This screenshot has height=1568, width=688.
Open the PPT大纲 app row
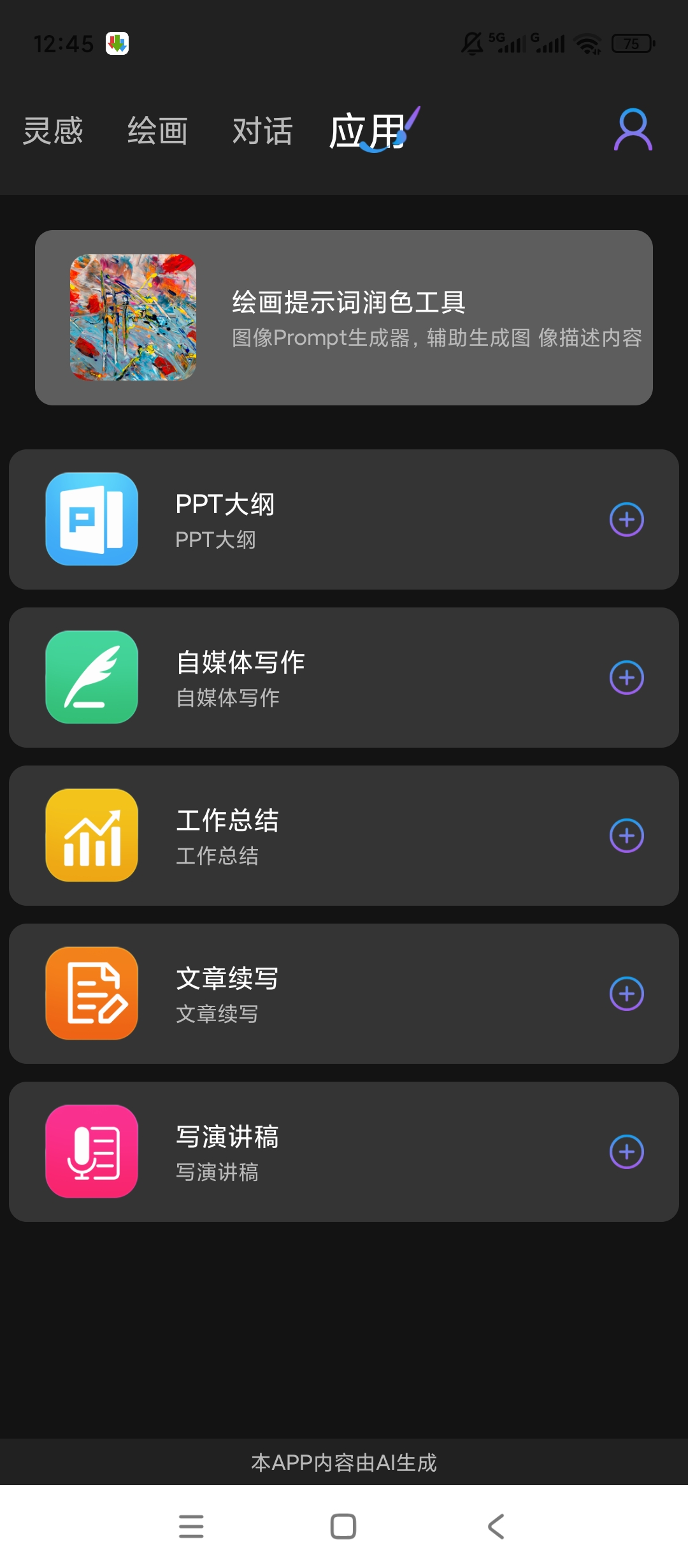click(344, 519)
